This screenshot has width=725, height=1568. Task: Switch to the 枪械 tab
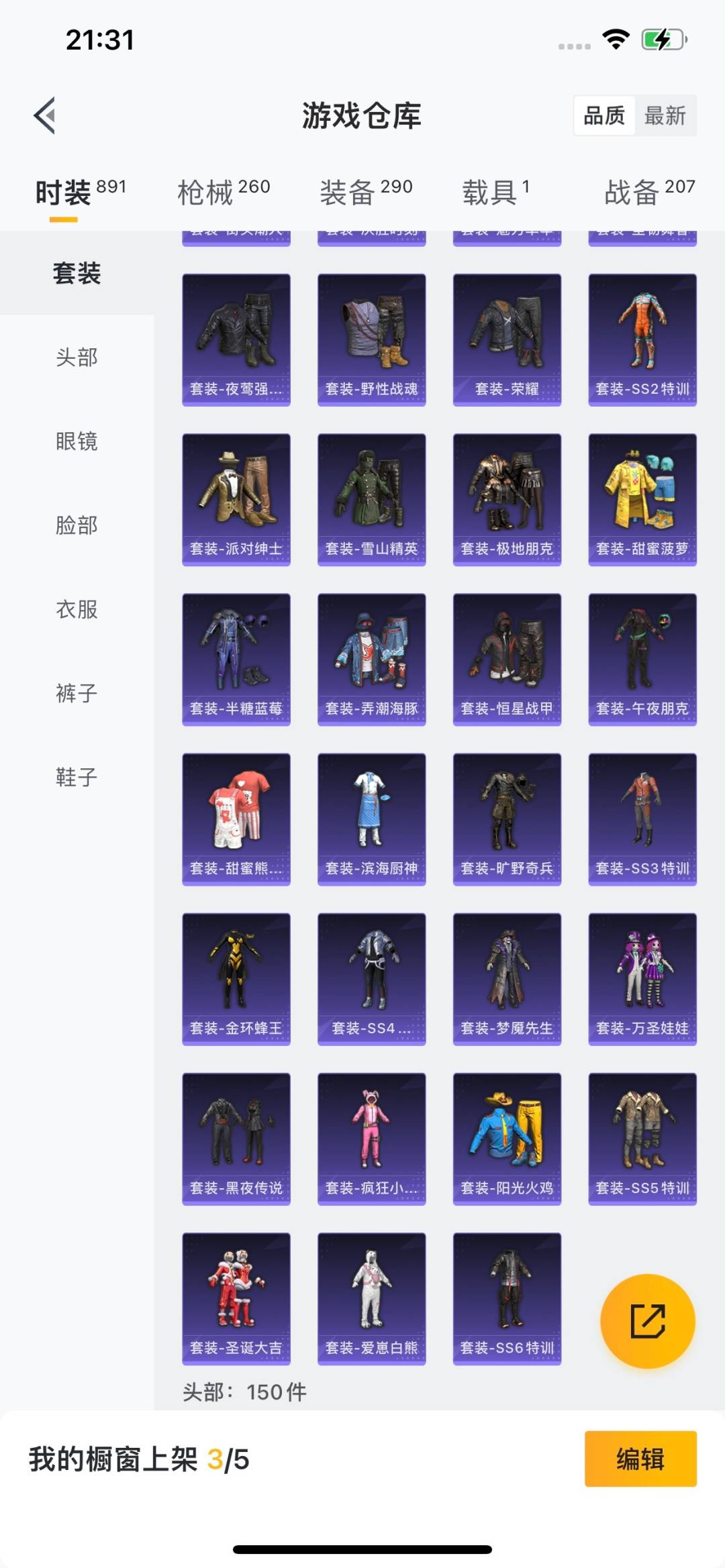click(x=224, y=192)
